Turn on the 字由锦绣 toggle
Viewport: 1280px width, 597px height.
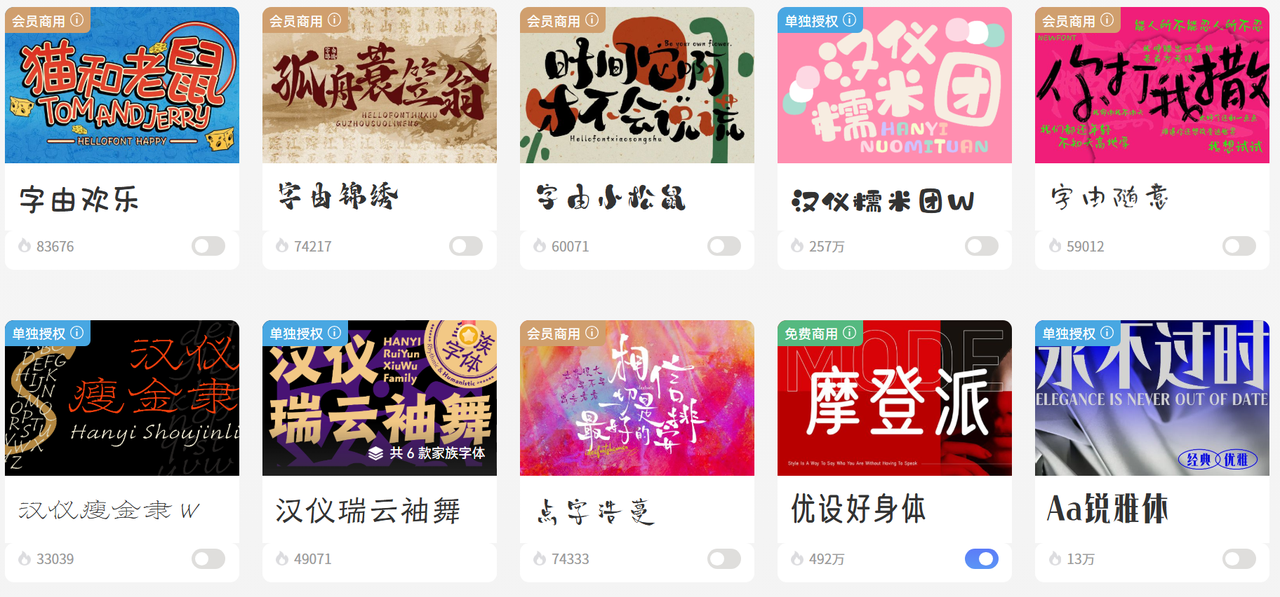[x=466, y=246]
